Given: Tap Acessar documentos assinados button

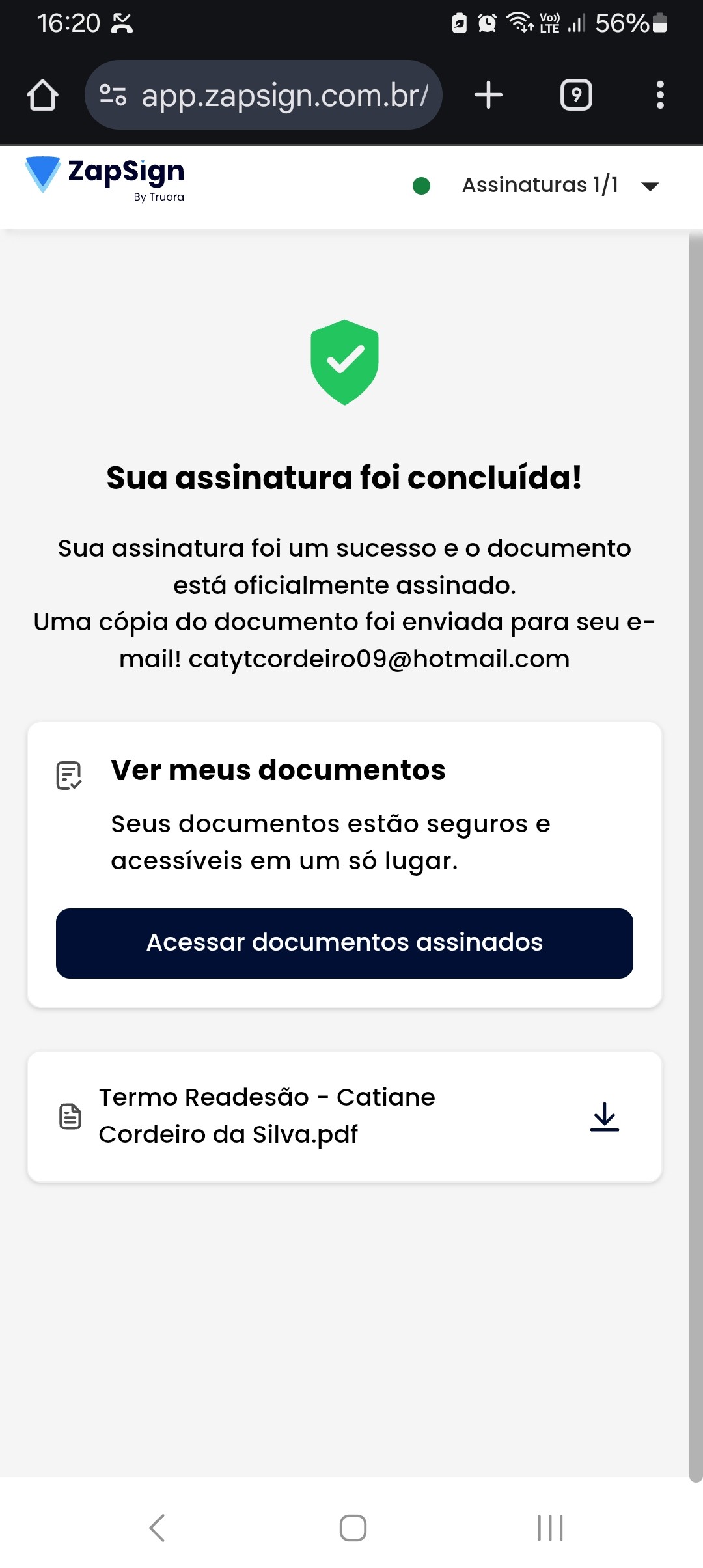Looking at the screenshot, I should [x=344, y=943].
